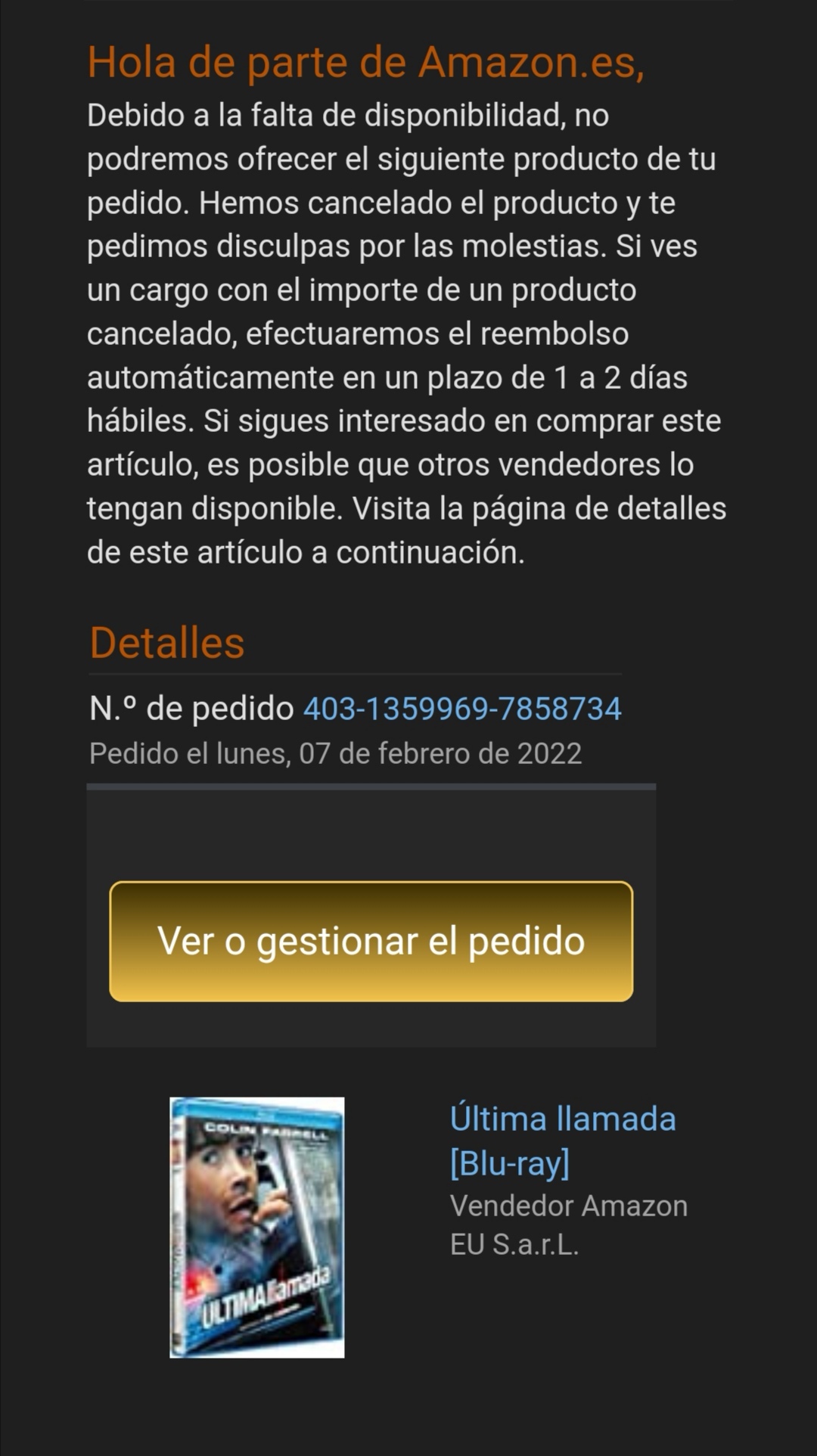Tap Ver o gestionar el pedido button

pyautogui.click(x=371, y=942)
